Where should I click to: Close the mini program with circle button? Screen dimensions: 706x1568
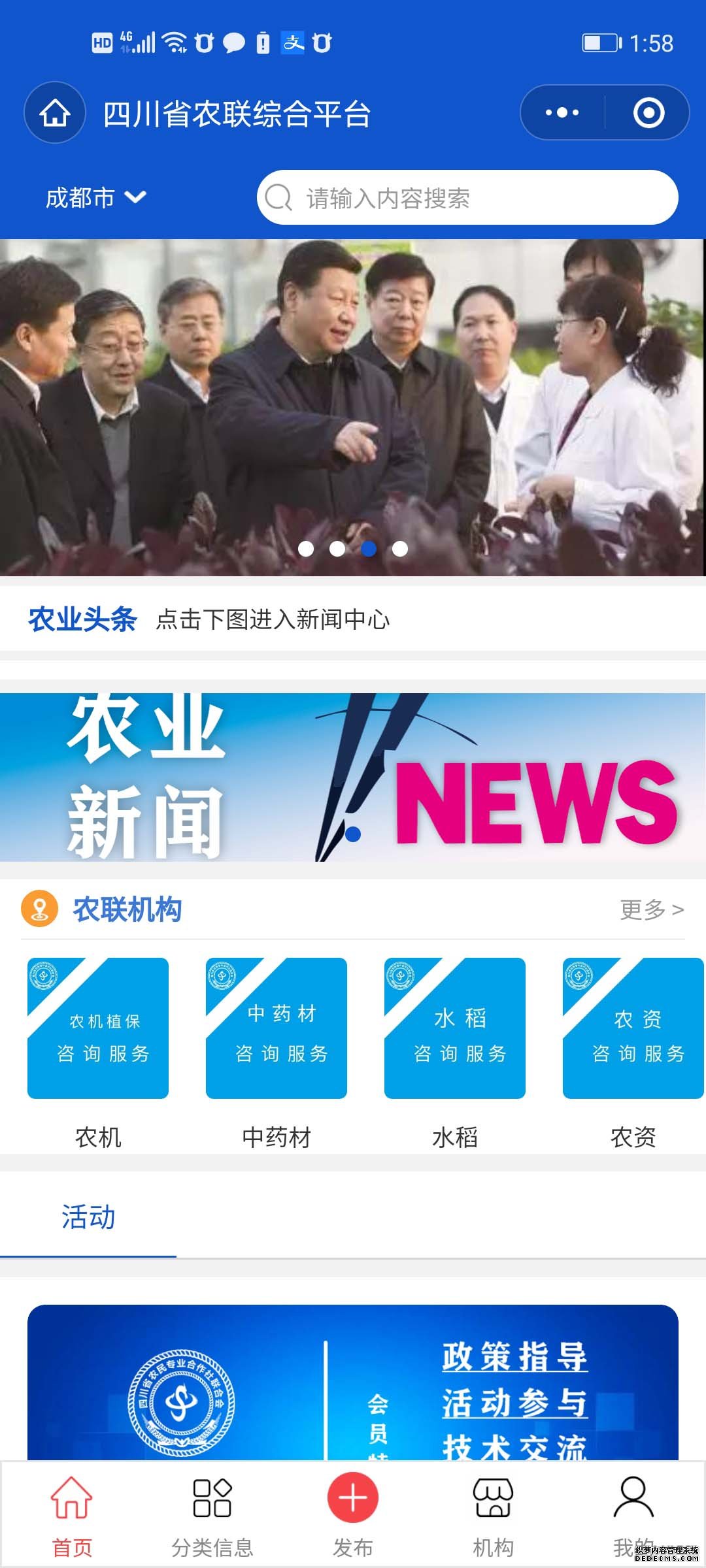[x=648, y=113]
